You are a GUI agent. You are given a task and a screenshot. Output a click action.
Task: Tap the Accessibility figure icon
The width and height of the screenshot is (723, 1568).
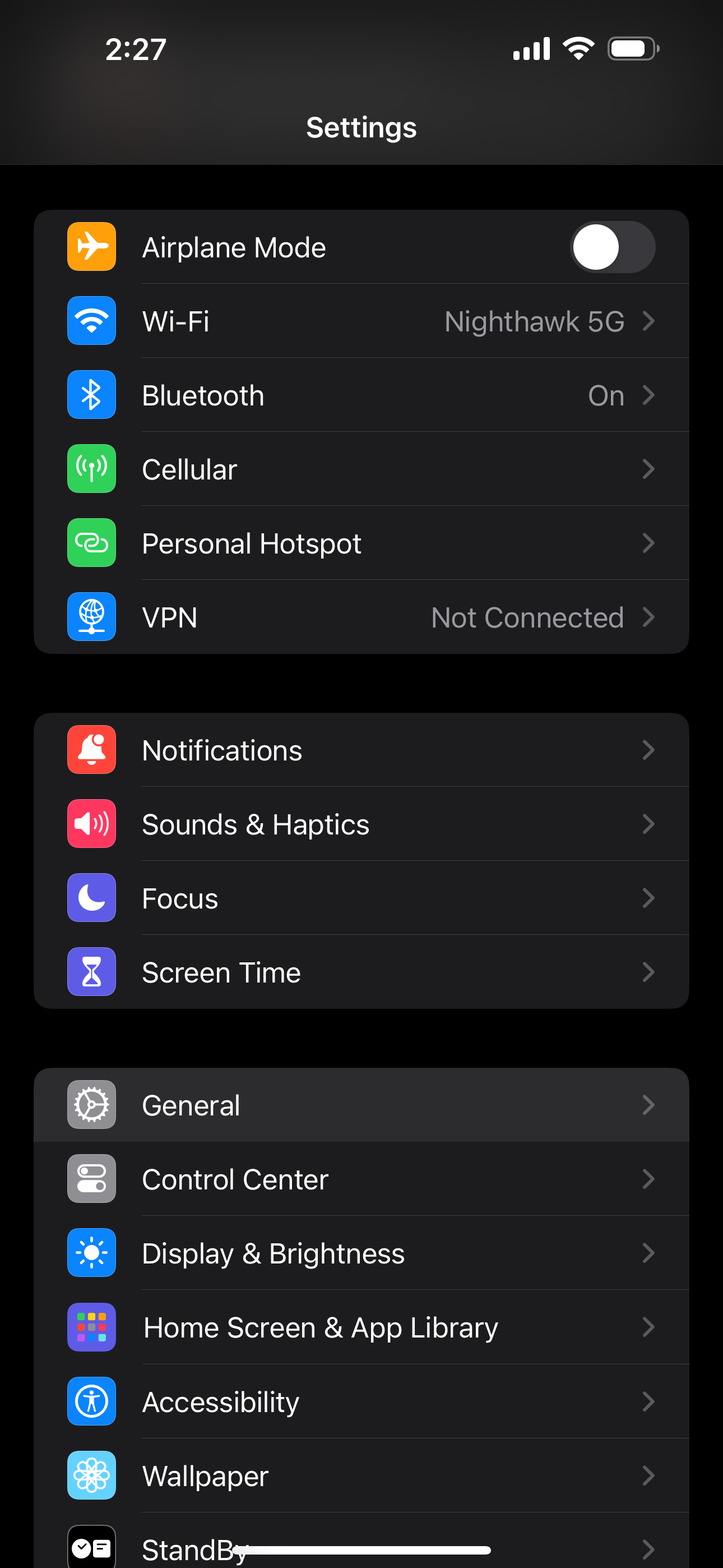[91, 1401]
